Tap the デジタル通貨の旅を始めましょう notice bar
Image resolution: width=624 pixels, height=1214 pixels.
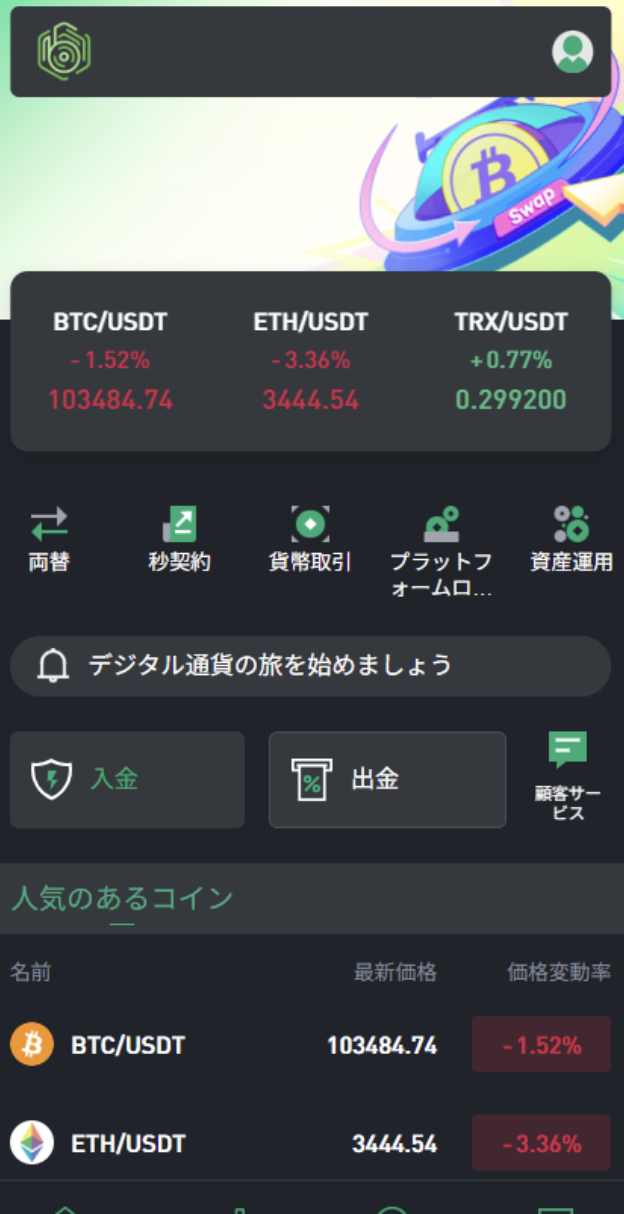[x=310, y=666]
